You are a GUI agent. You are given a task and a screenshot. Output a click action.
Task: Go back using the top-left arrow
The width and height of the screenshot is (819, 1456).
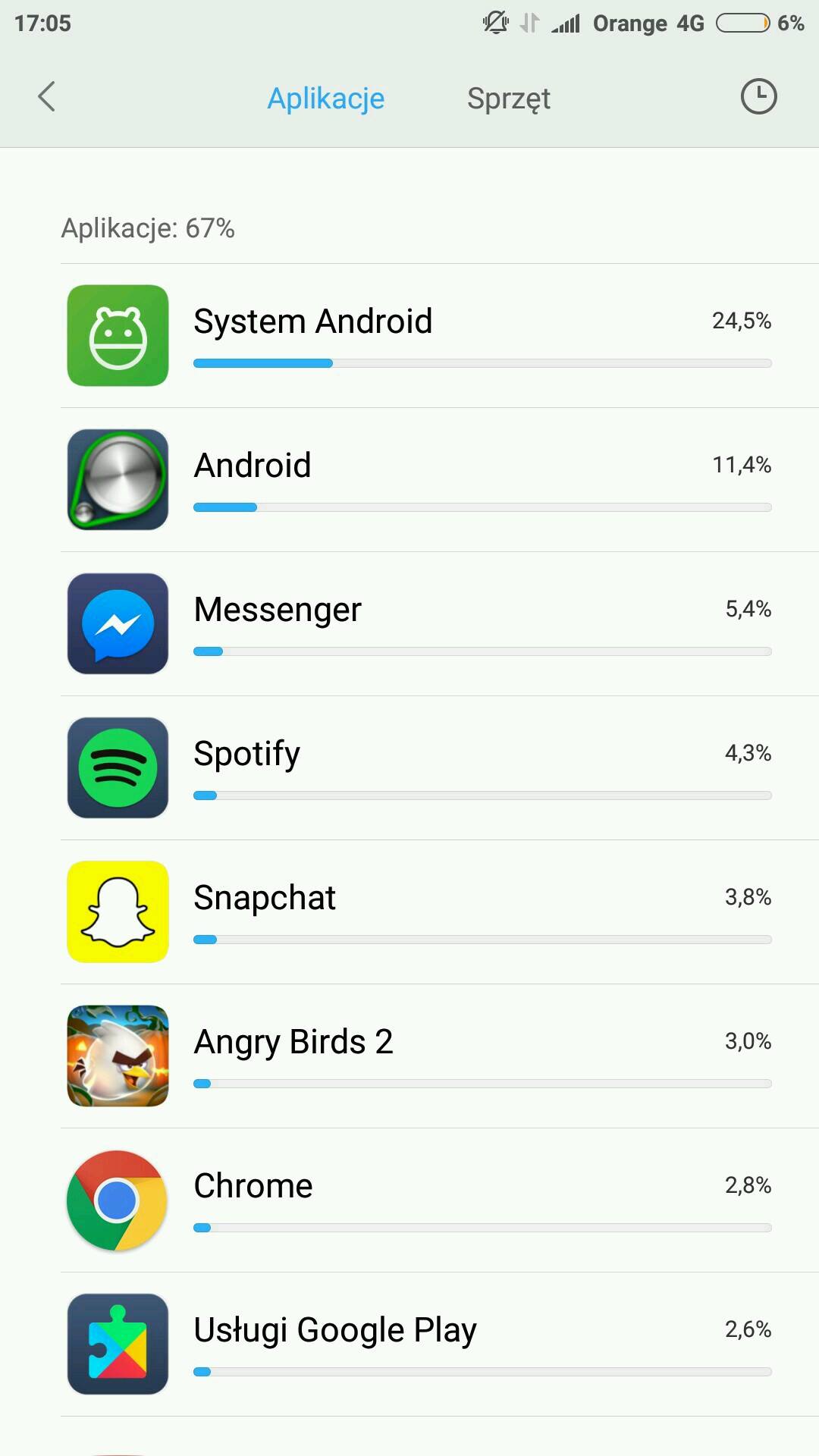(47, 97)
